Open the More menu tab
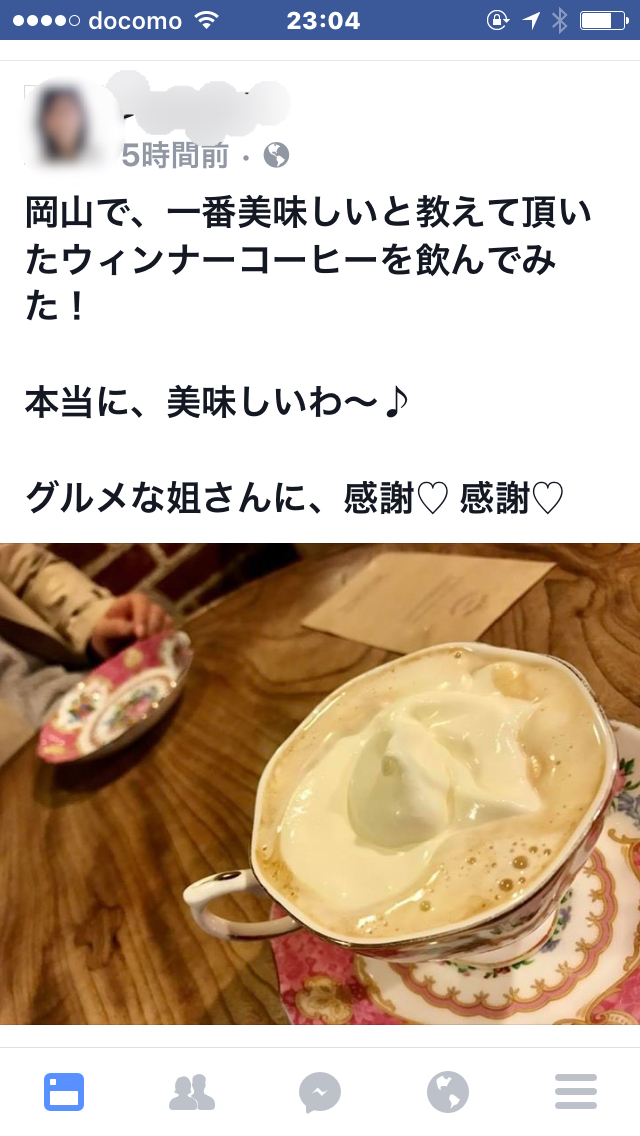The width and height of the screenshot is (640, 1136). pyautogui.click(x=576, y=1092)
